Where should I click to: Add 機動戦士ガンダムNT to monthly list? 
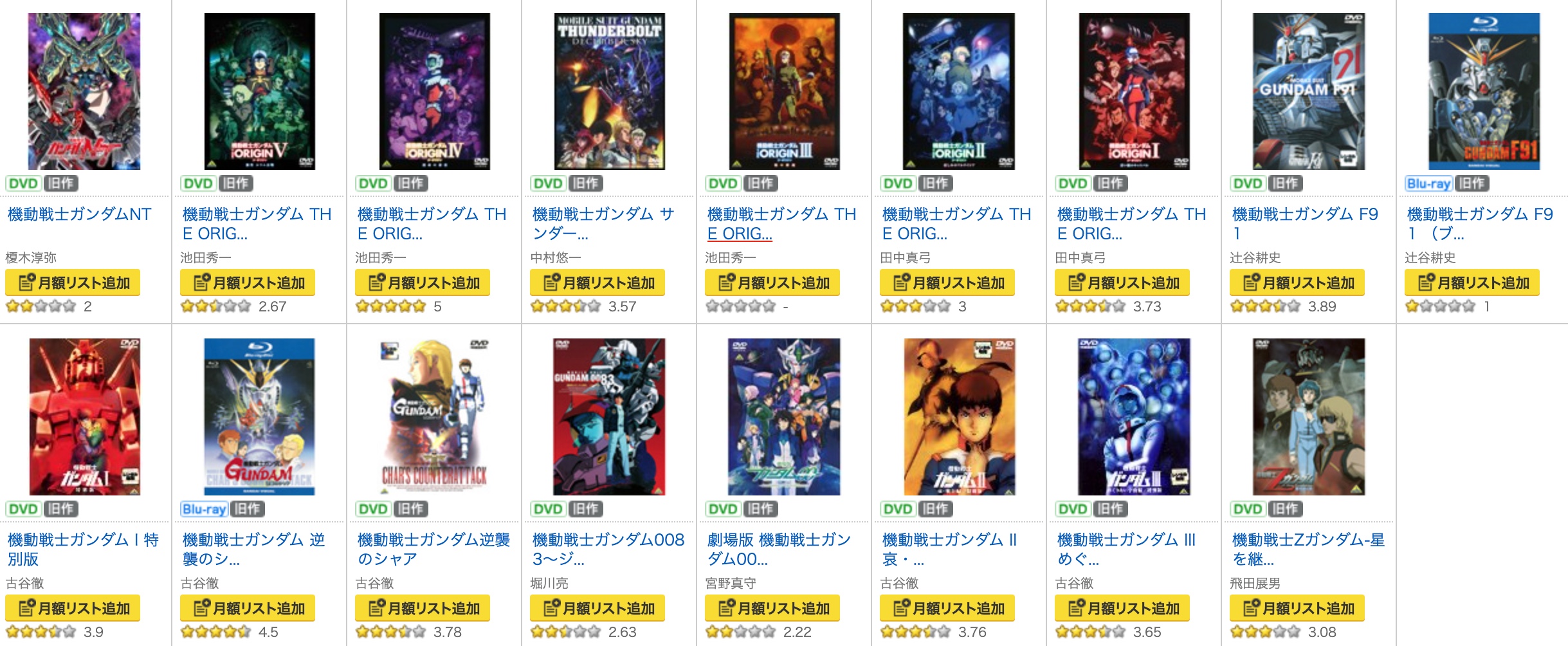pos(73,282)
